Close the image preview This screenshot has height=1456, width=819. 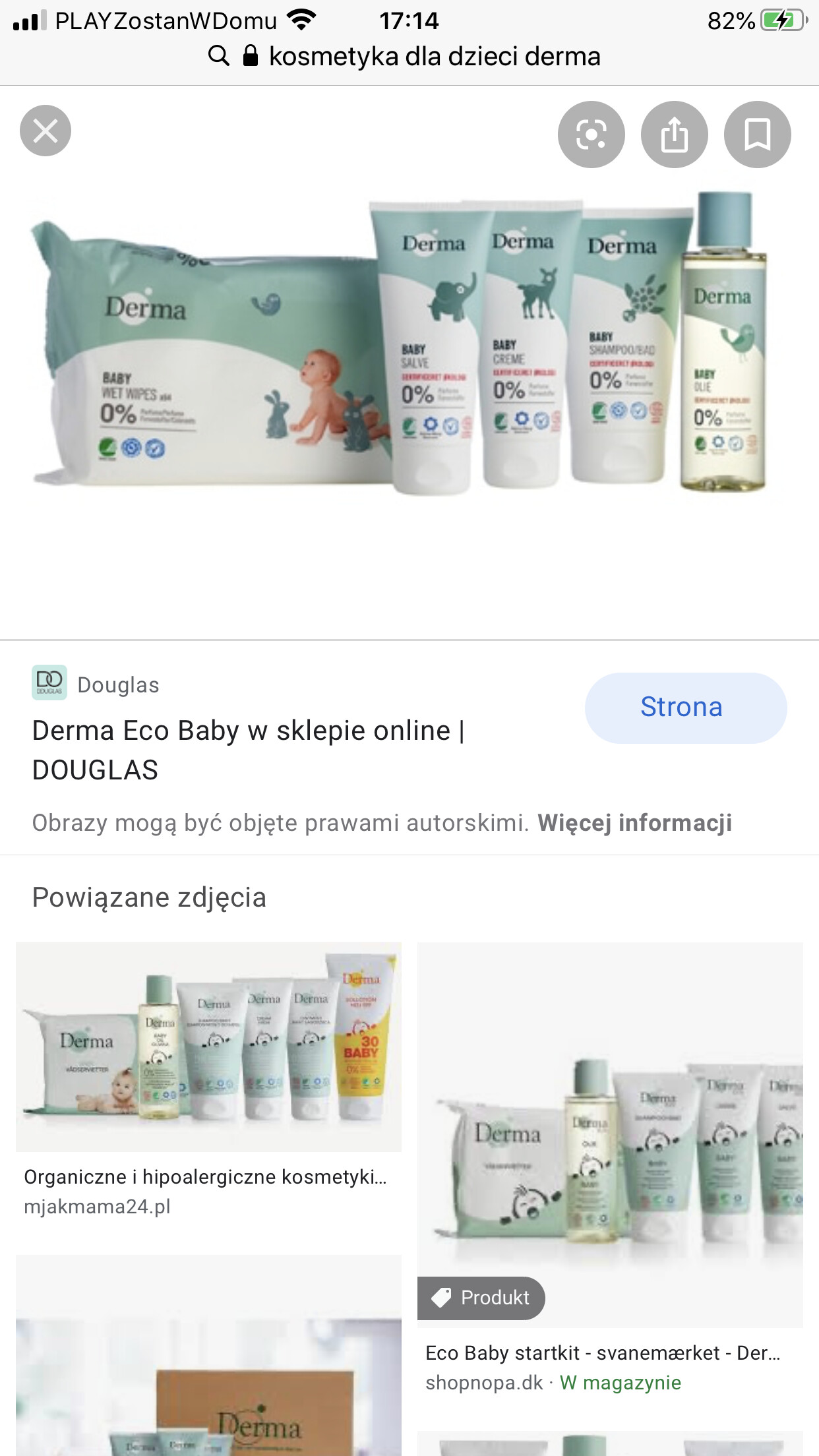tap(45, 131)
